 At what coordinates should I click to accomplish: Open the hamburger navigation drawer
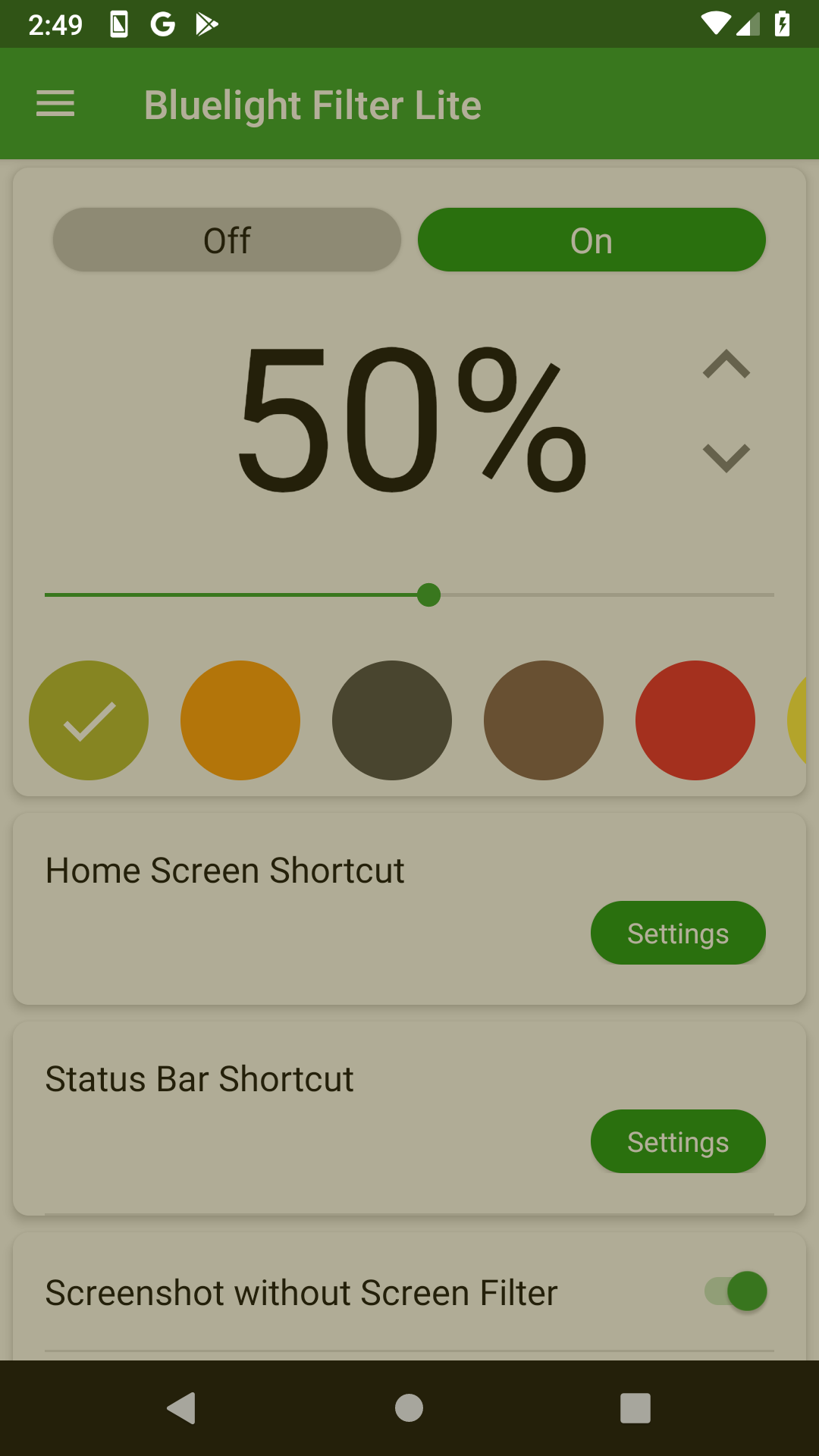[55, 104]
